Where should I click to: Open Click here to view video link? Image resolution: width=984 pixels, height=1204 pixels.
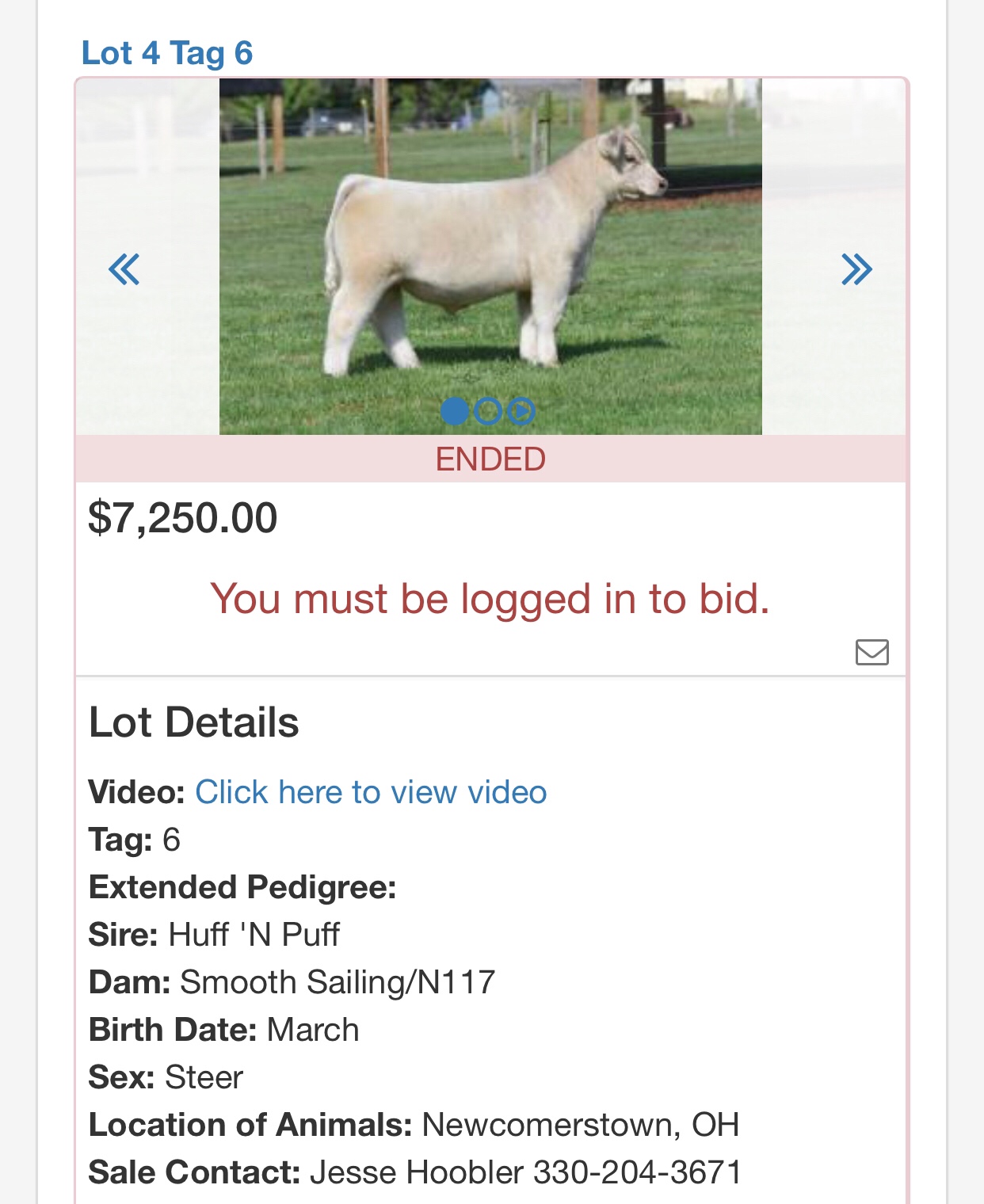pos(371,792)
